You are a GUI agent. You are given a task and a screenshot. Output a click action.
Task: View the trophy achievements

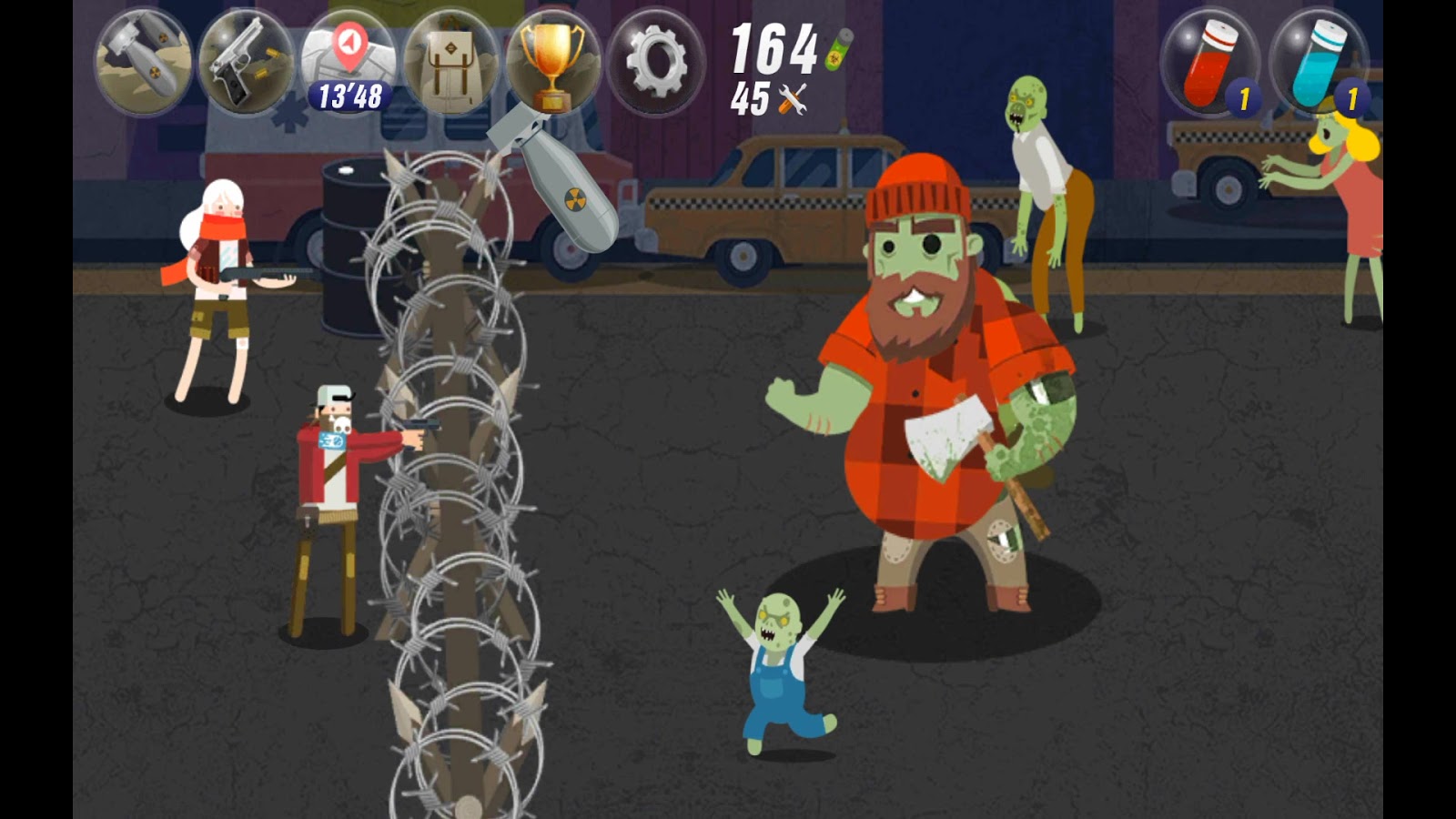coord(553,62)
